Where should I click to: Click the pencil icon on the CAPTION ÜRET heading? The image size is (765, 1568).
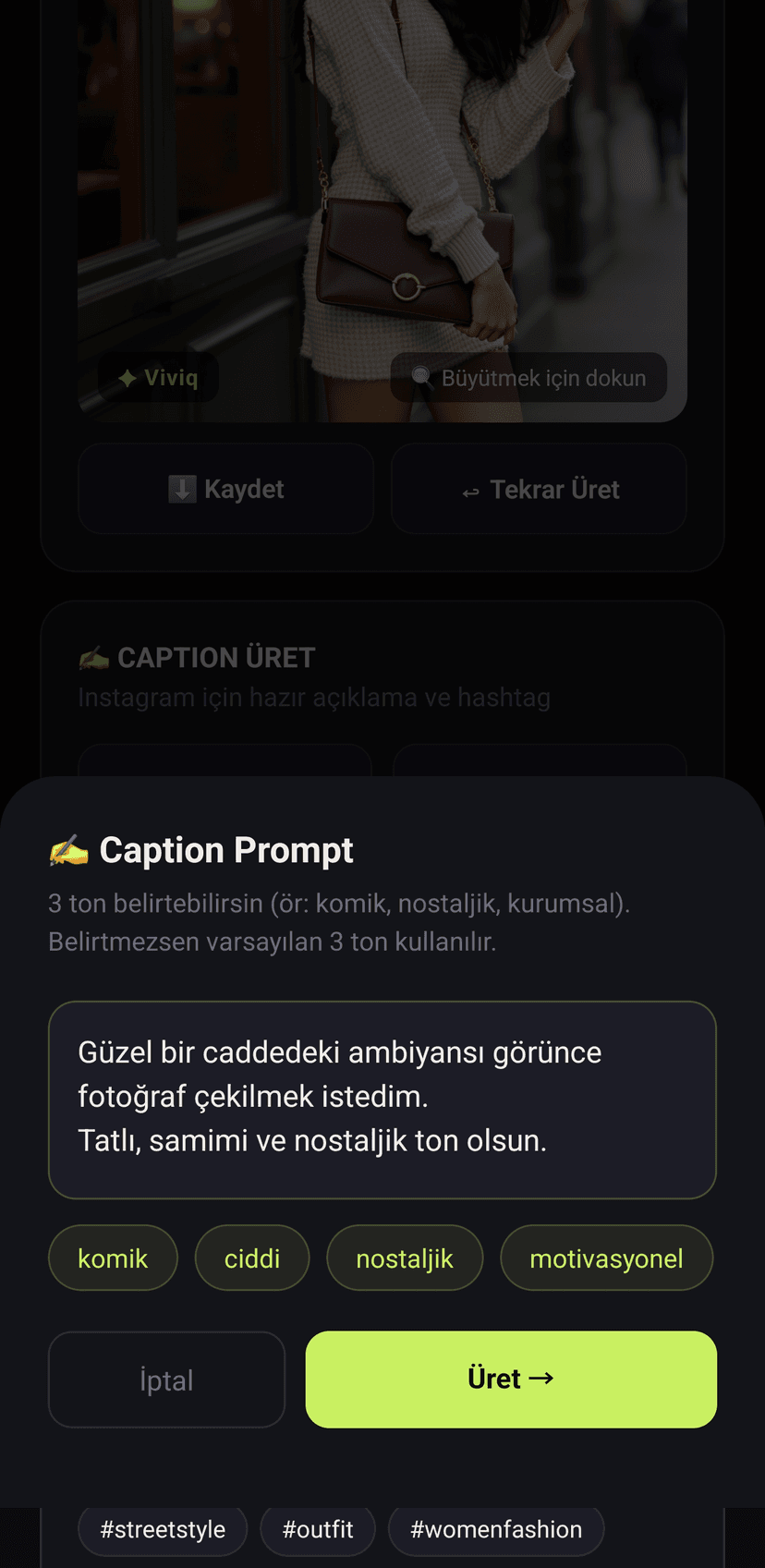(92, 657)
